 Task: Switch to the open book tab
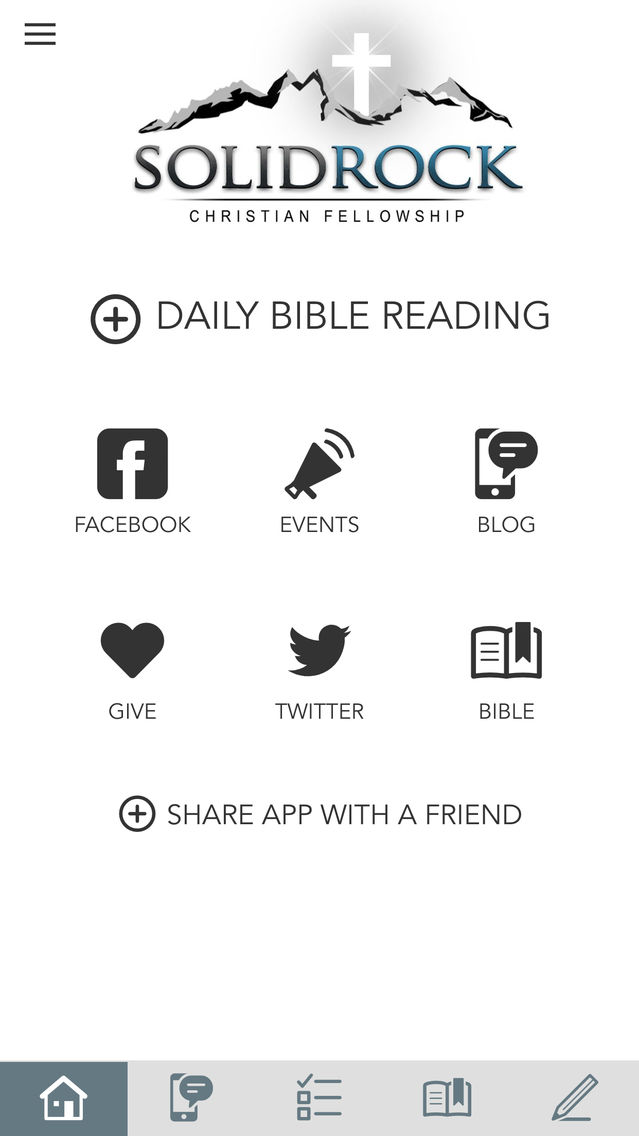tap(447, 1098)
